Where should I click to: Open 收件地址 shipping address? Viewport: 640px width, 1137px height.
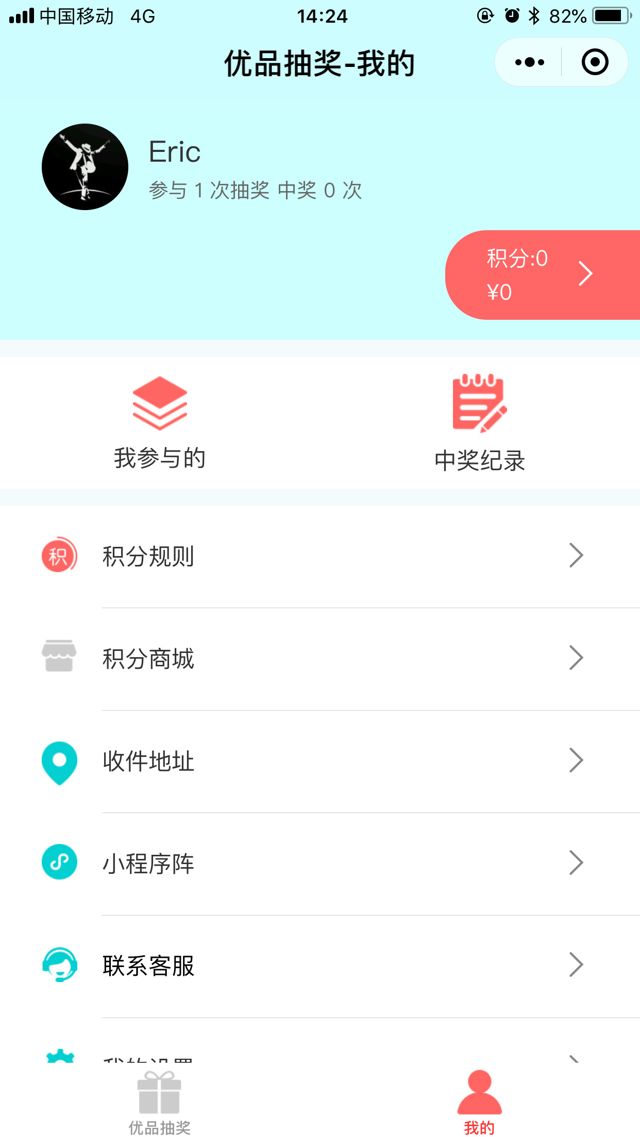[320, 761]
